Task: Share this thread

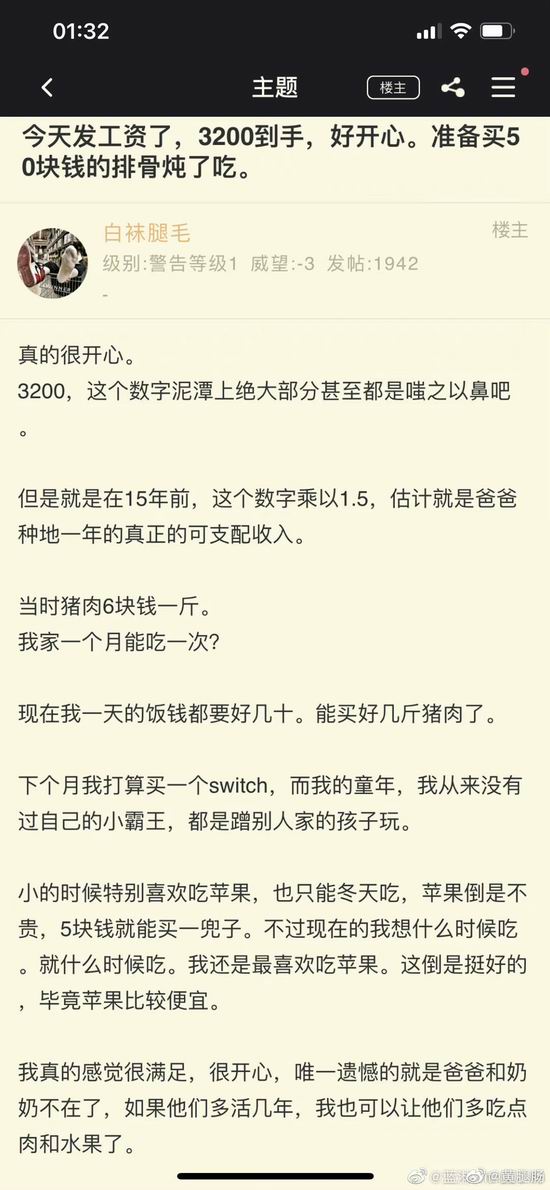Action: [453, 87]
